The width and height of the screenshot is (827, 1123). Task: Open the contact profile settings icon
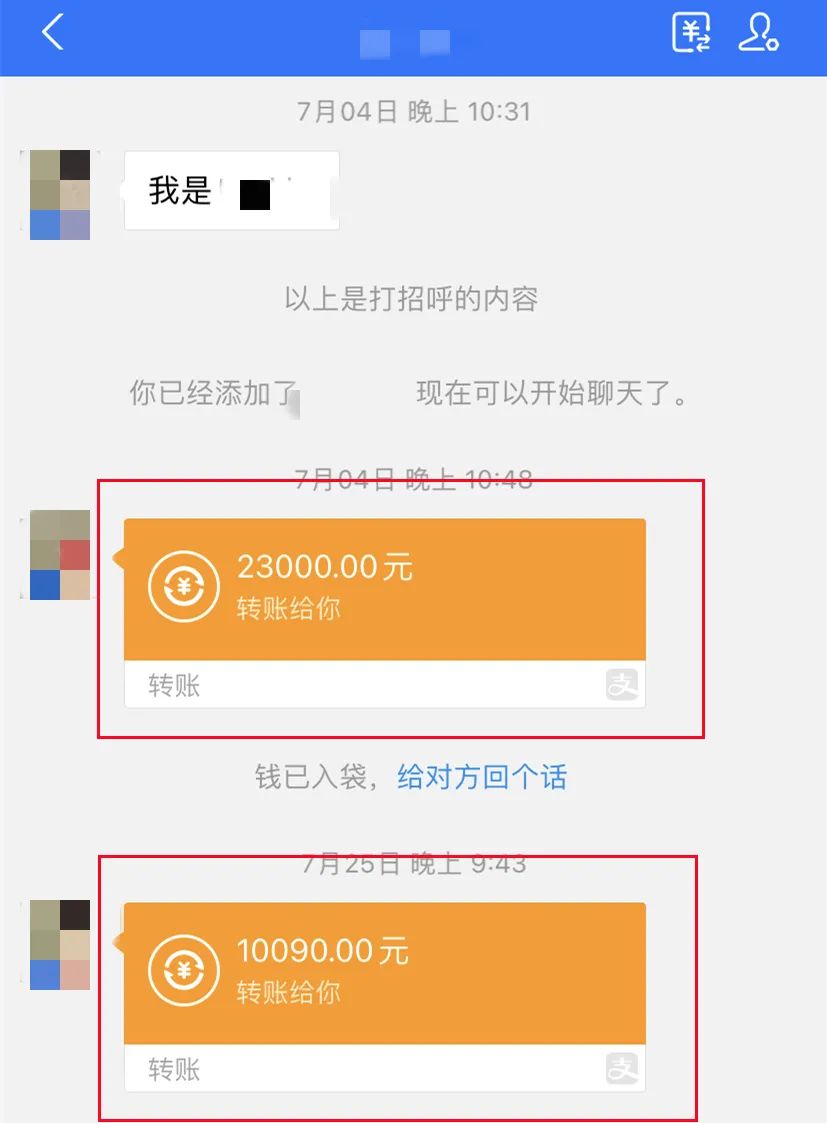[758, 33]
